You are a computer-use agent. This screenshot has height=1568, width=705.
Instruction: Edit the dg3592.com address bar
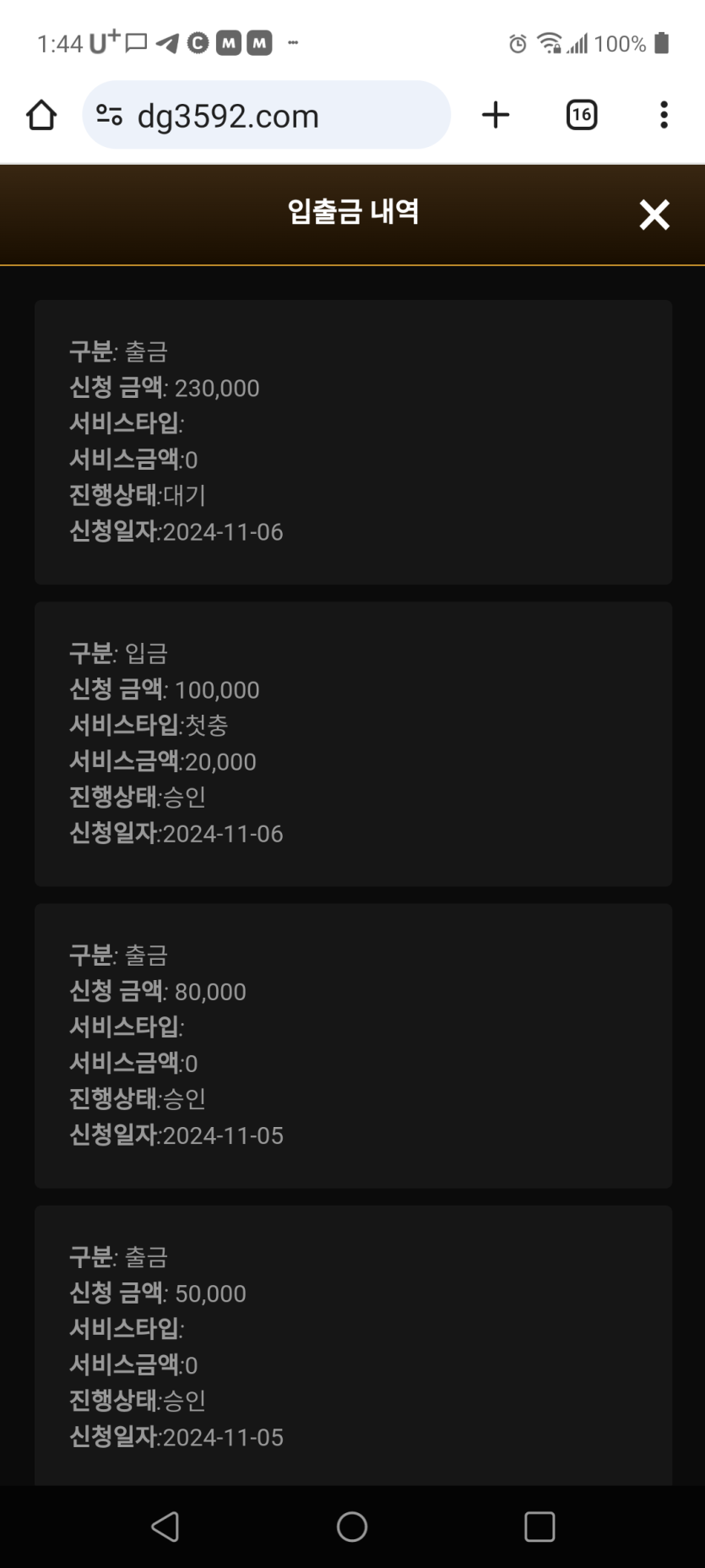tap(266, 115)
